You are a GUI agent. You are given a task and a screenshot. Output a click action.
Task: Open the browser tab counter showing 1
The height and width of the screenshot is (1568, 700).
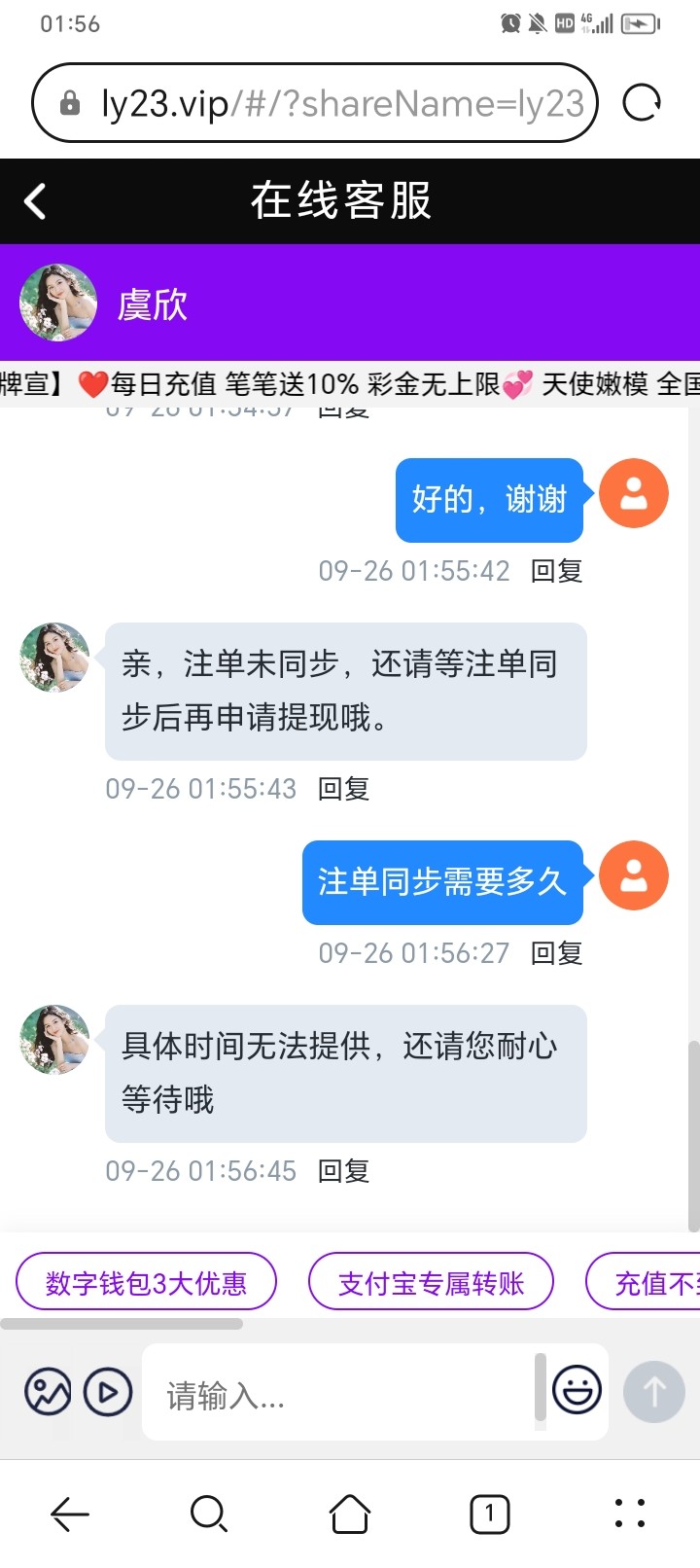490,1514
